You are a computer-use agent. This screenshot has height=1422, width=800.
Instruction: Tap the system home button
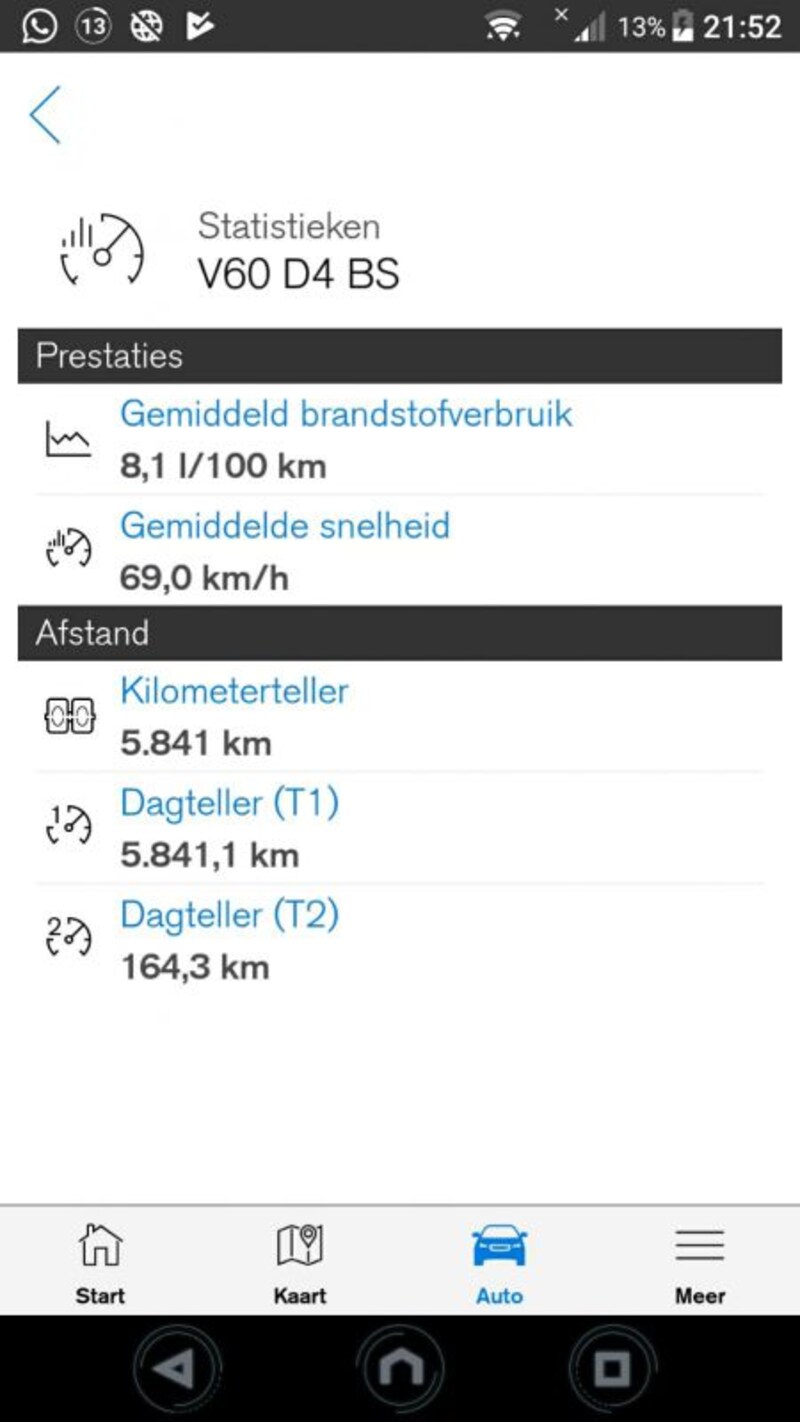click(399, 1367)
